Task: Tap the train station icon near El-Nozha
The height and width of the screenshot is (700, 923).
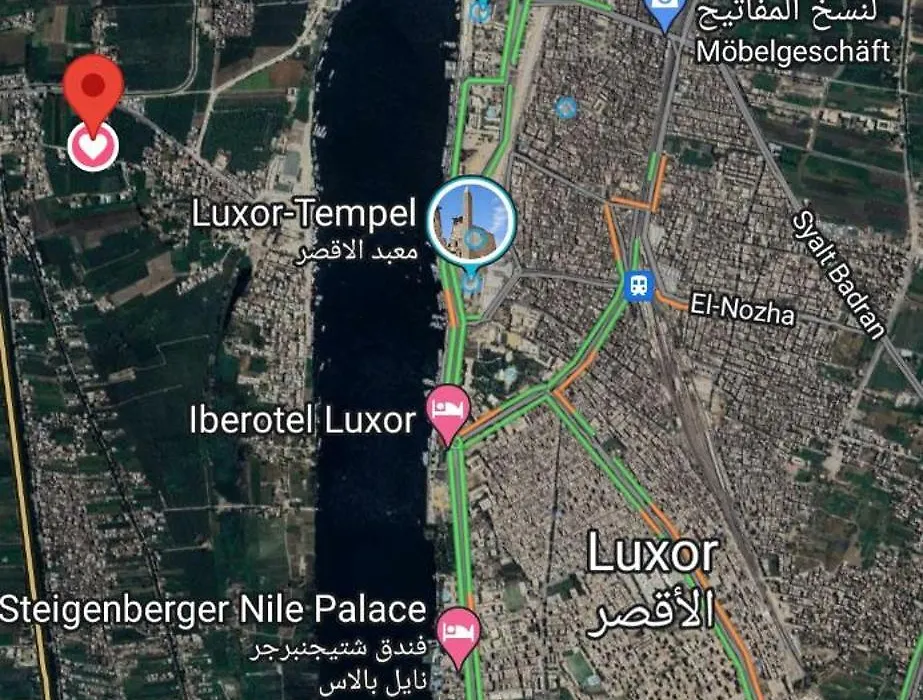Action: (x=637, y=285)
